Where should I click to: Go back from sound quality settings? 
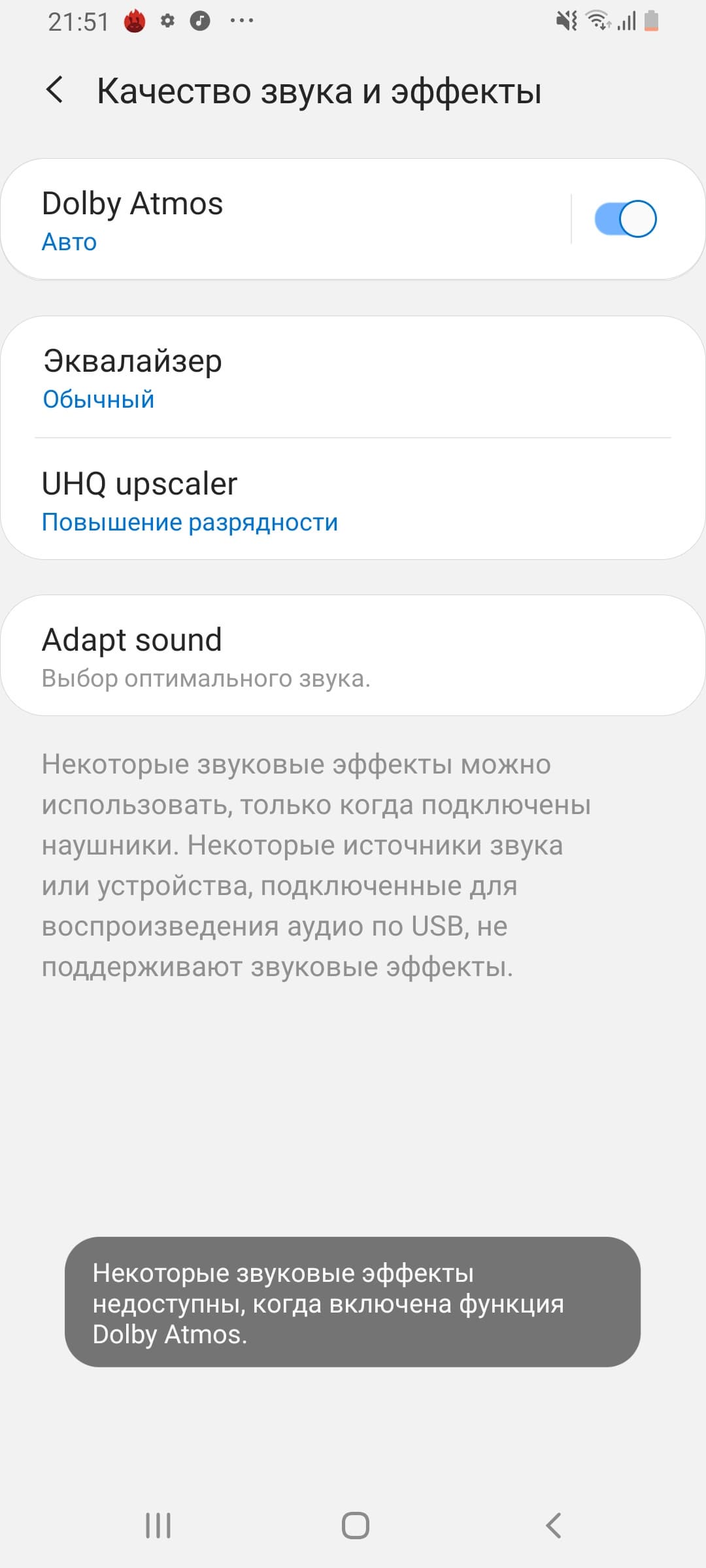(x=55, y=90)
